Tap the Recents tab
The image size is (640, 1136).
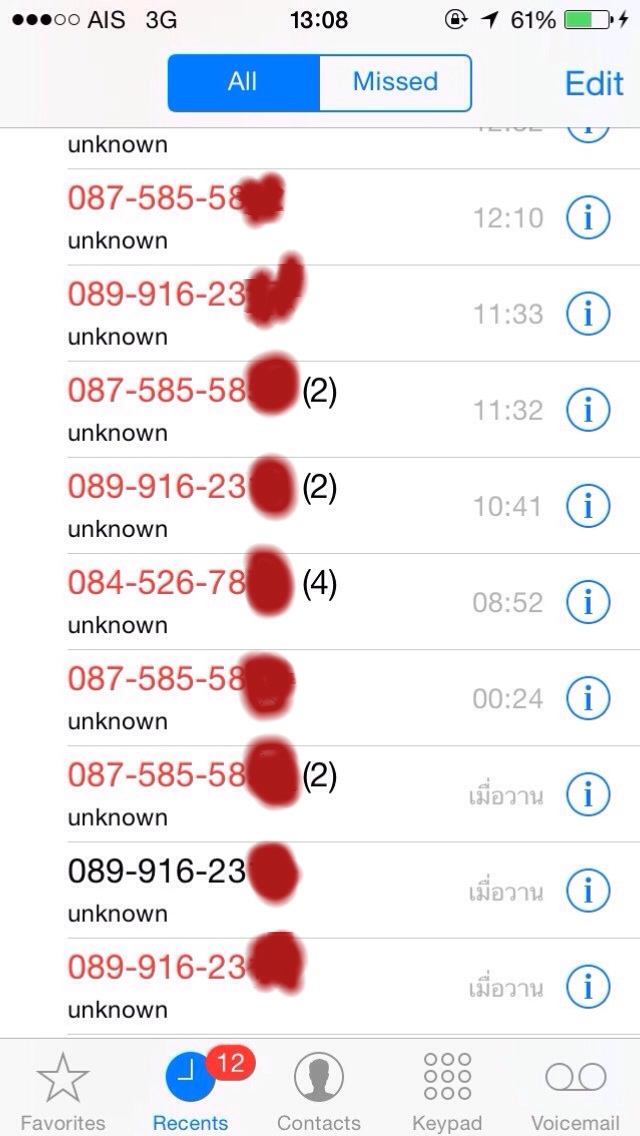coord(190,1092)
